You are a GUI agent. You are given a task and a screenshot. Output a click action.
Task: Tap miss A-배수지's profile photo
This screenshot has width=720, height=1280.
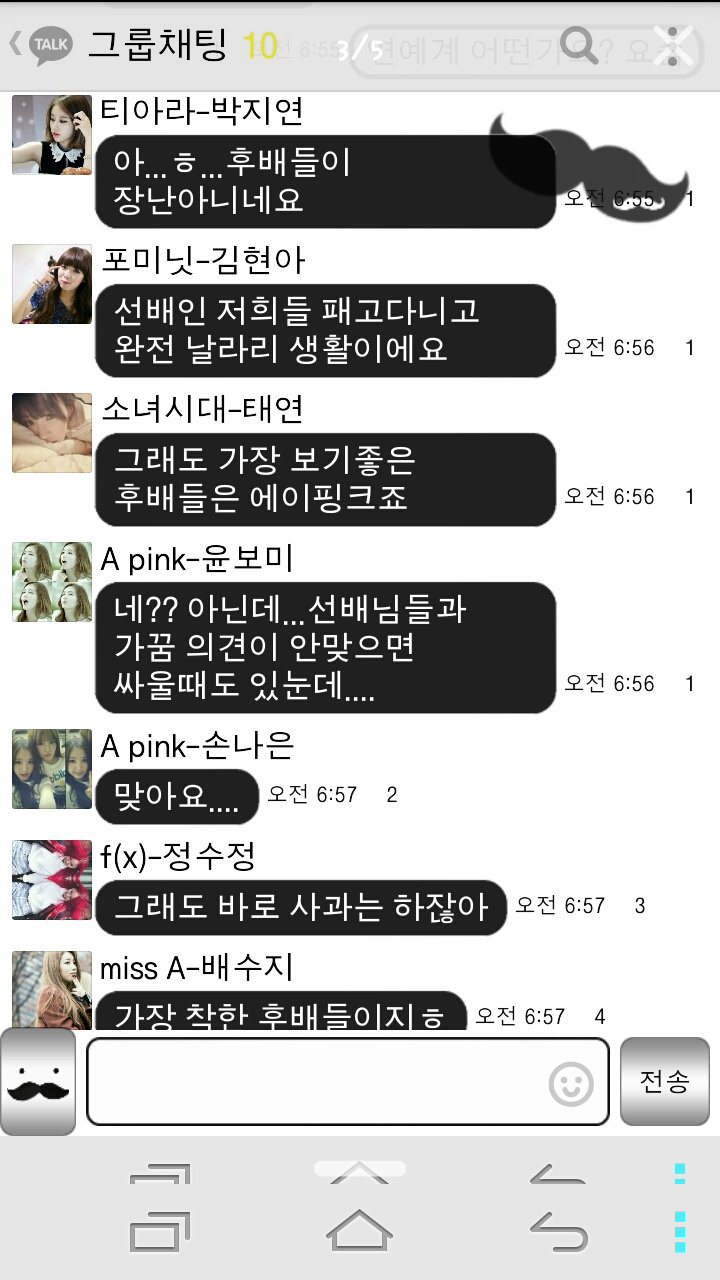[51, 987]
